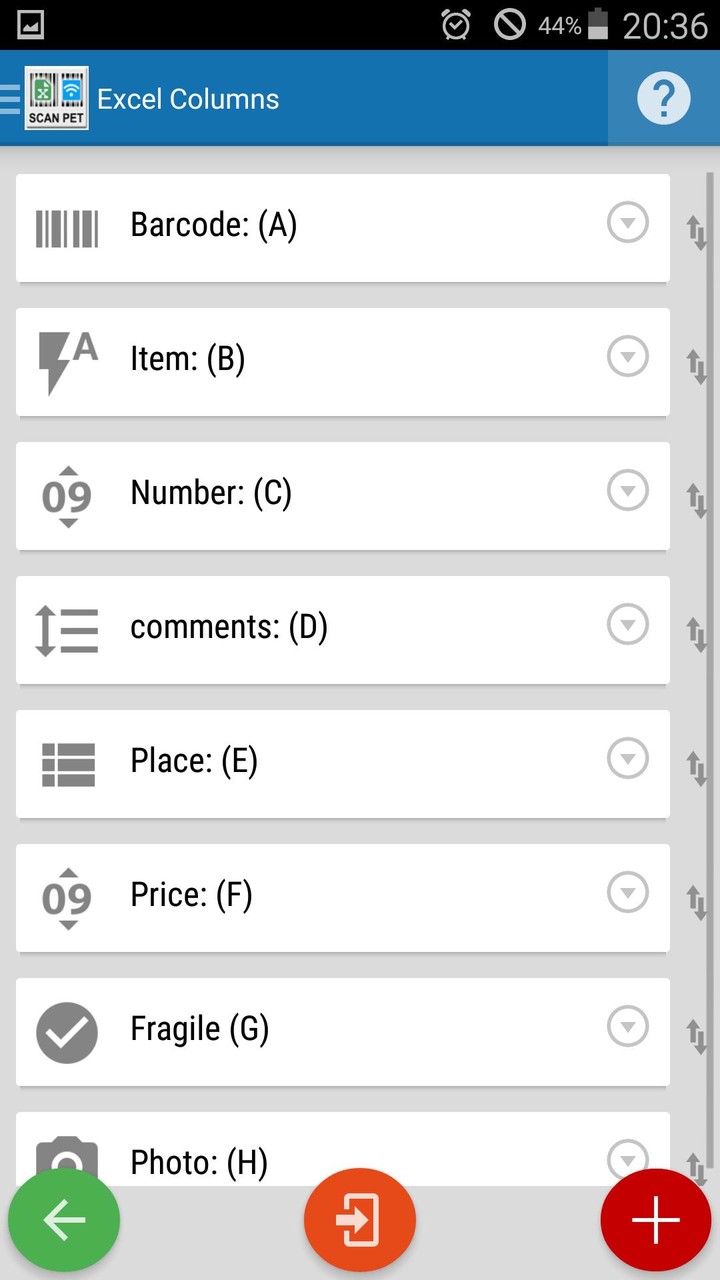Expand the dropdown for Price: (F)
The height and width of the screenshot is (1280, 720).
pyautogui.click(x=628, y=893)
